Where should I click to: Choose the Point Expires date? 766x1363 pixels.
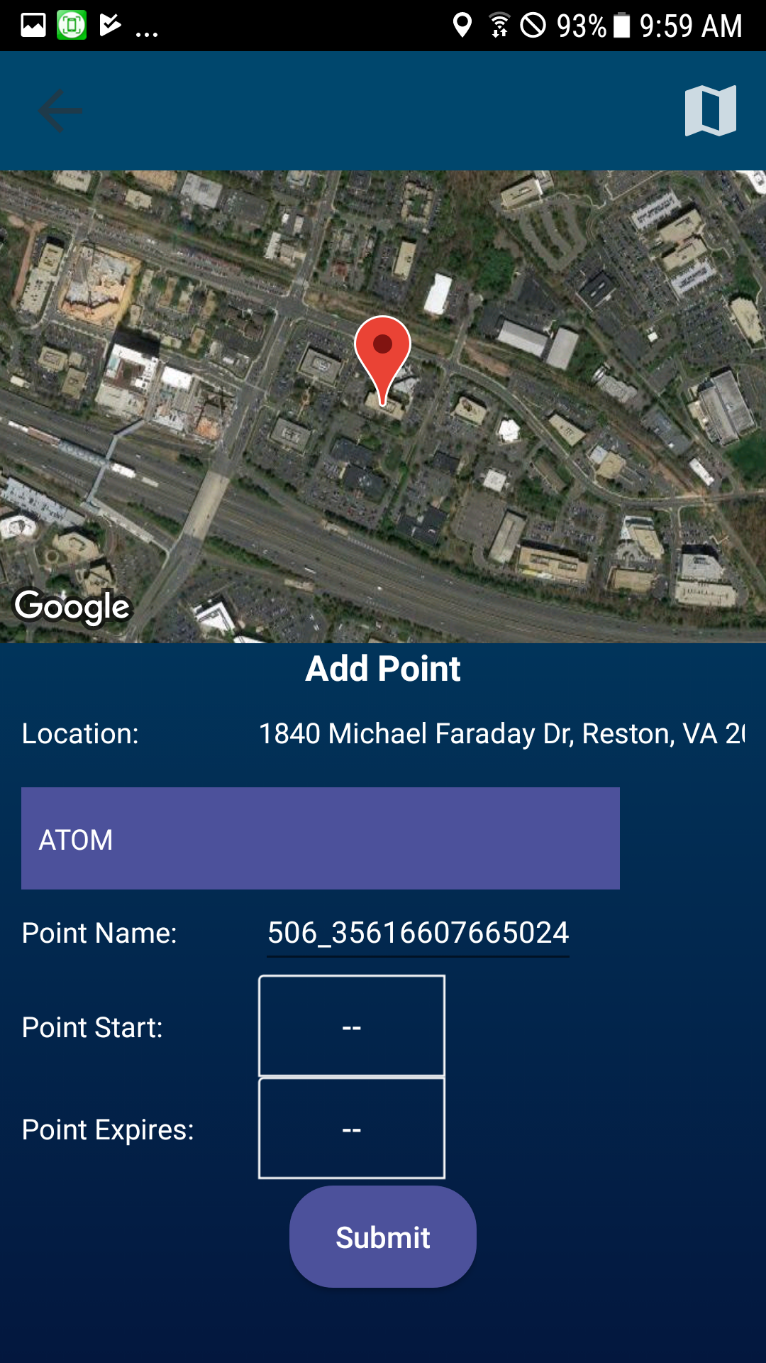(x=351, y=1129)
